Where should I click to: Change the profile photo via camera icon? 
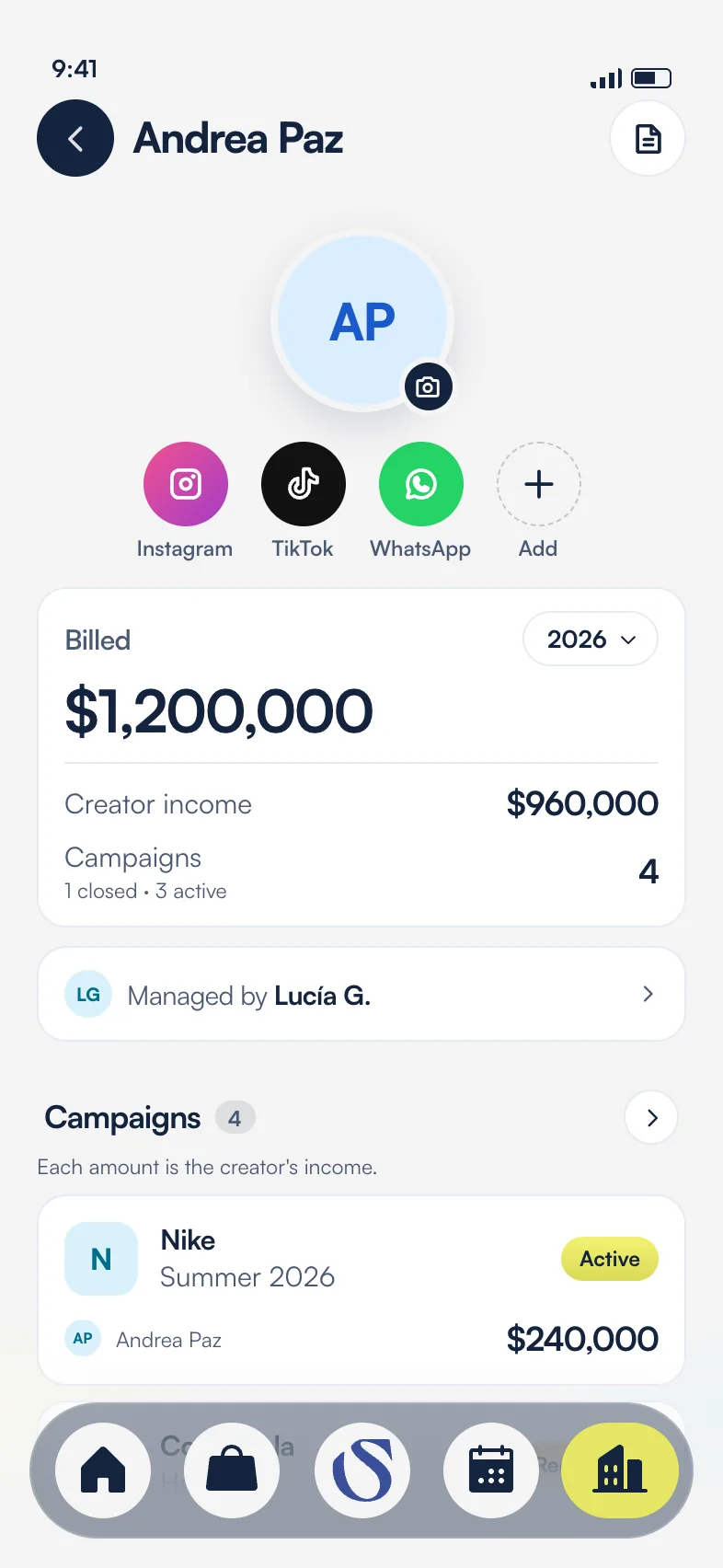[x=429, y=386]
